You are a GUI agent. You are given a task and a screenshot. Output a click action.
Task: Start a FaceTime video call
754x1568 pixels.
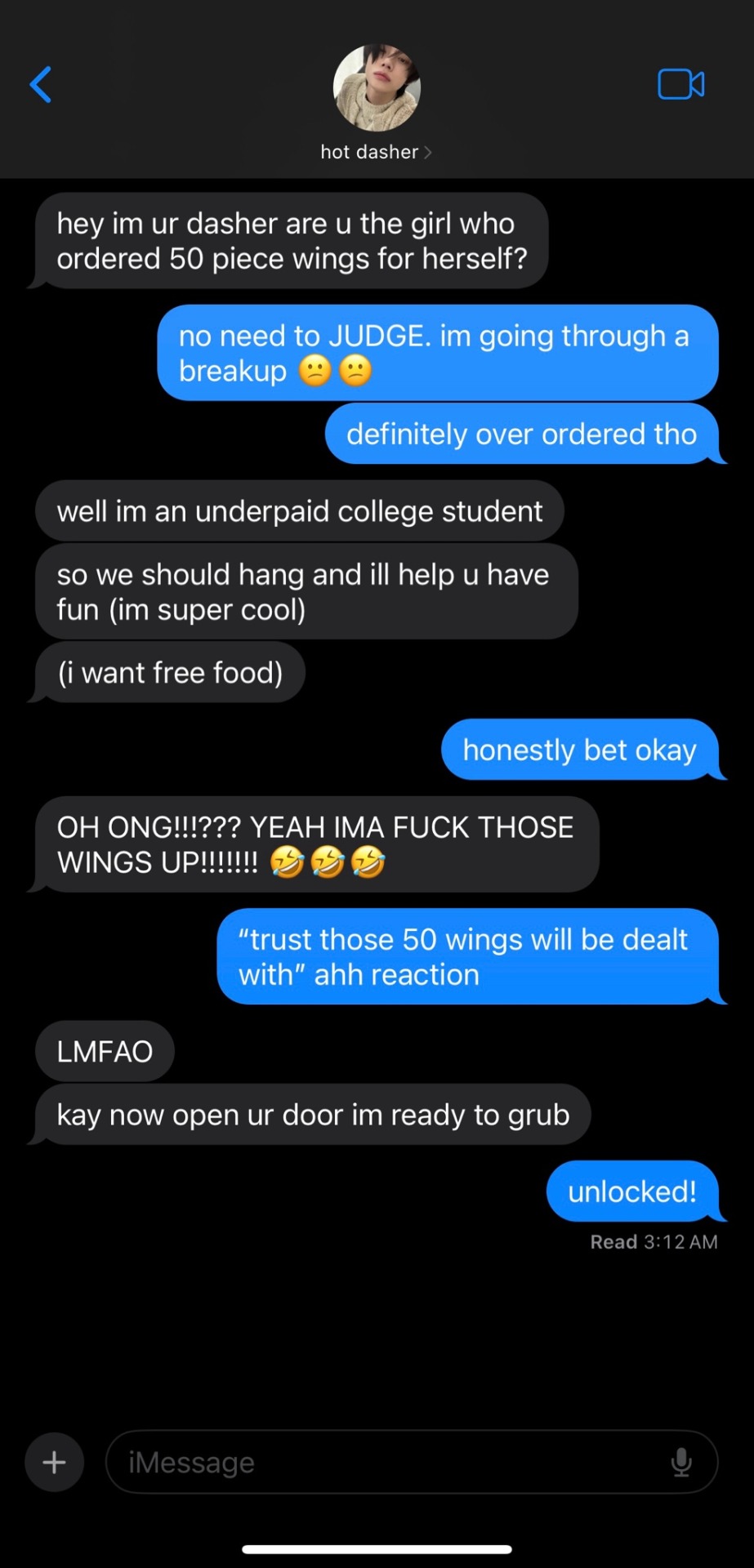[x=680, y=85]
